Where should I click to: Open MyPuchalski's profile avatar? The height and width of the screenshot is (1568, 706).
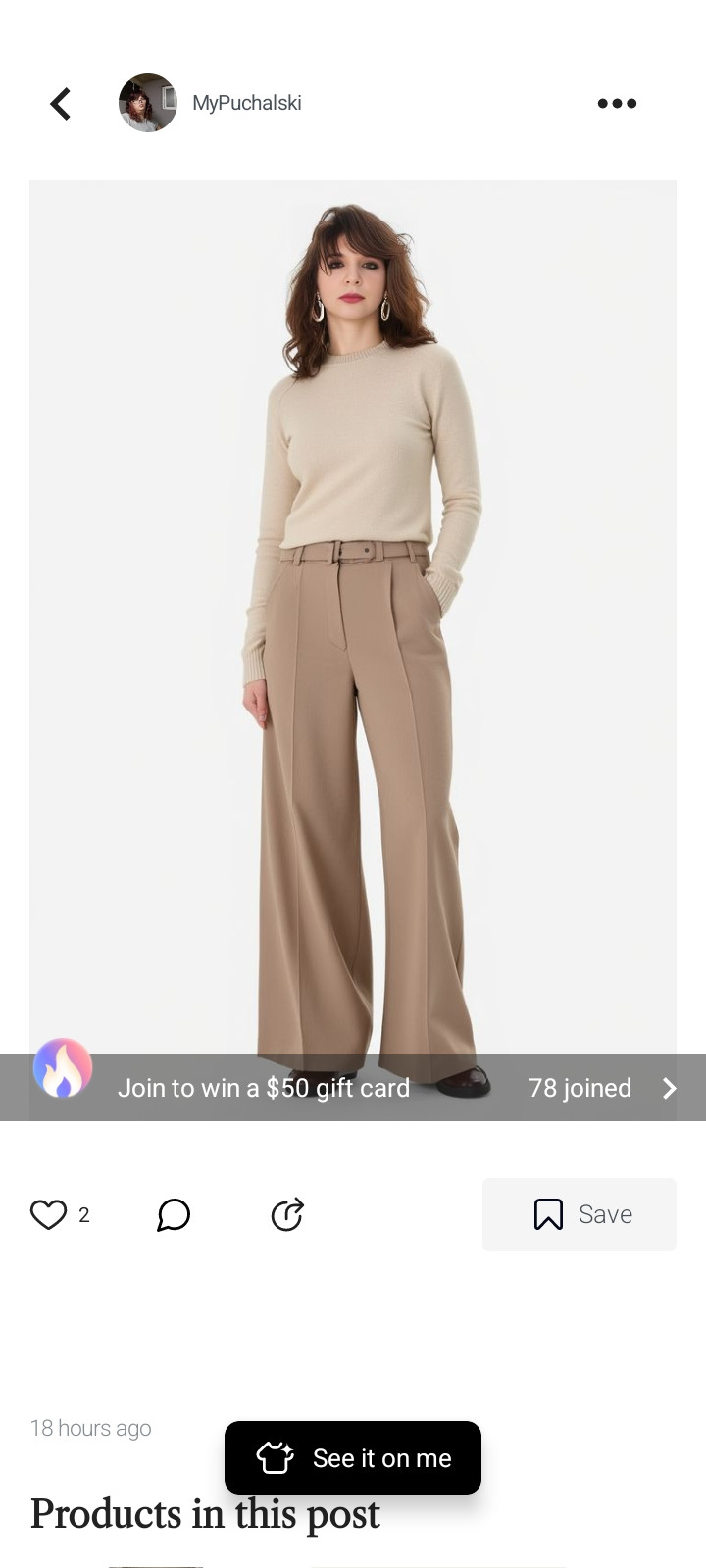point(148,103)
